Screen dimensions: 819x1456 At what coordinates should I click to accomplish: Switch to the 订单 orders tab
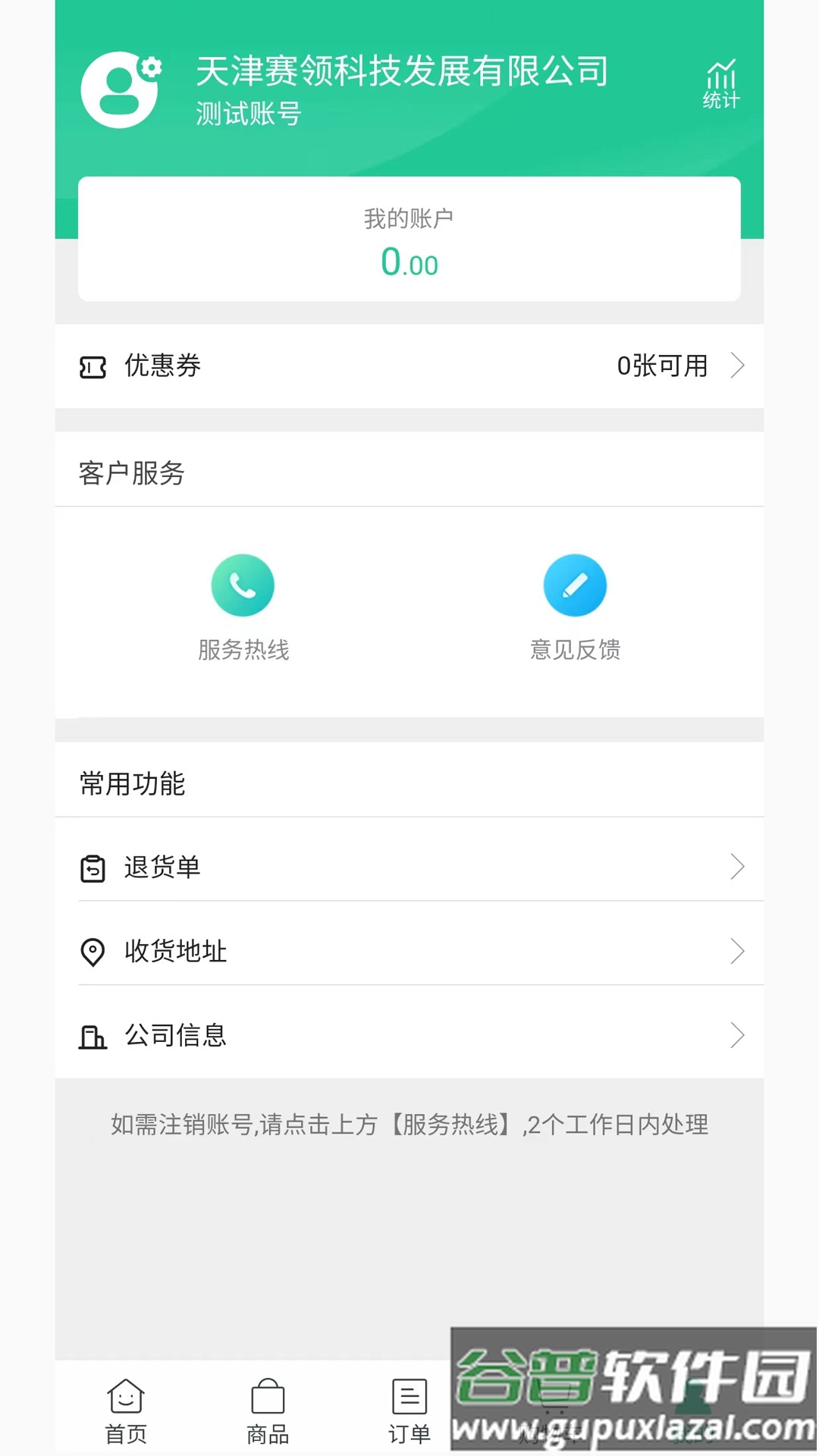click(409, 1410)
